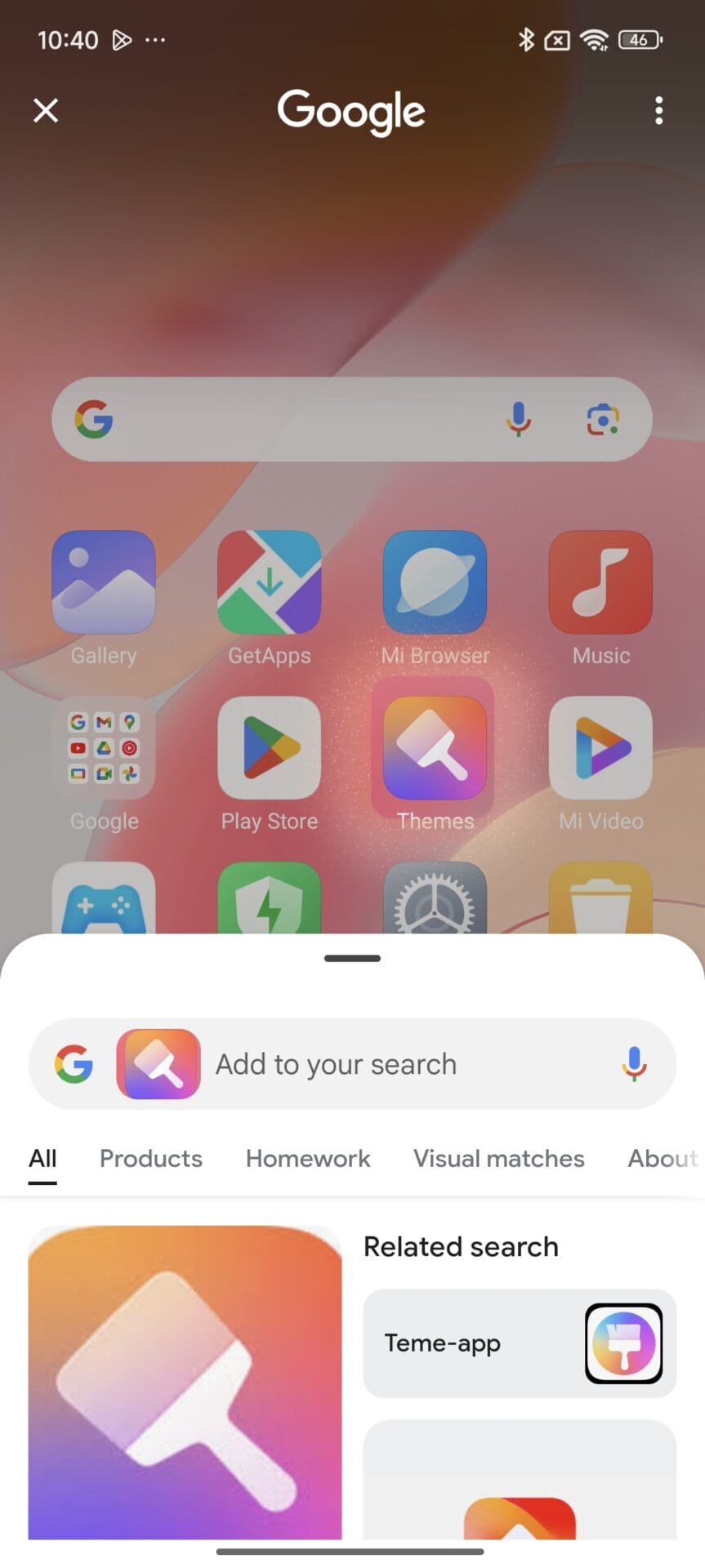Open the large paintbrush icon result
The width and height of the screenshot is (705, 1568).
(x=185, y=1382)
